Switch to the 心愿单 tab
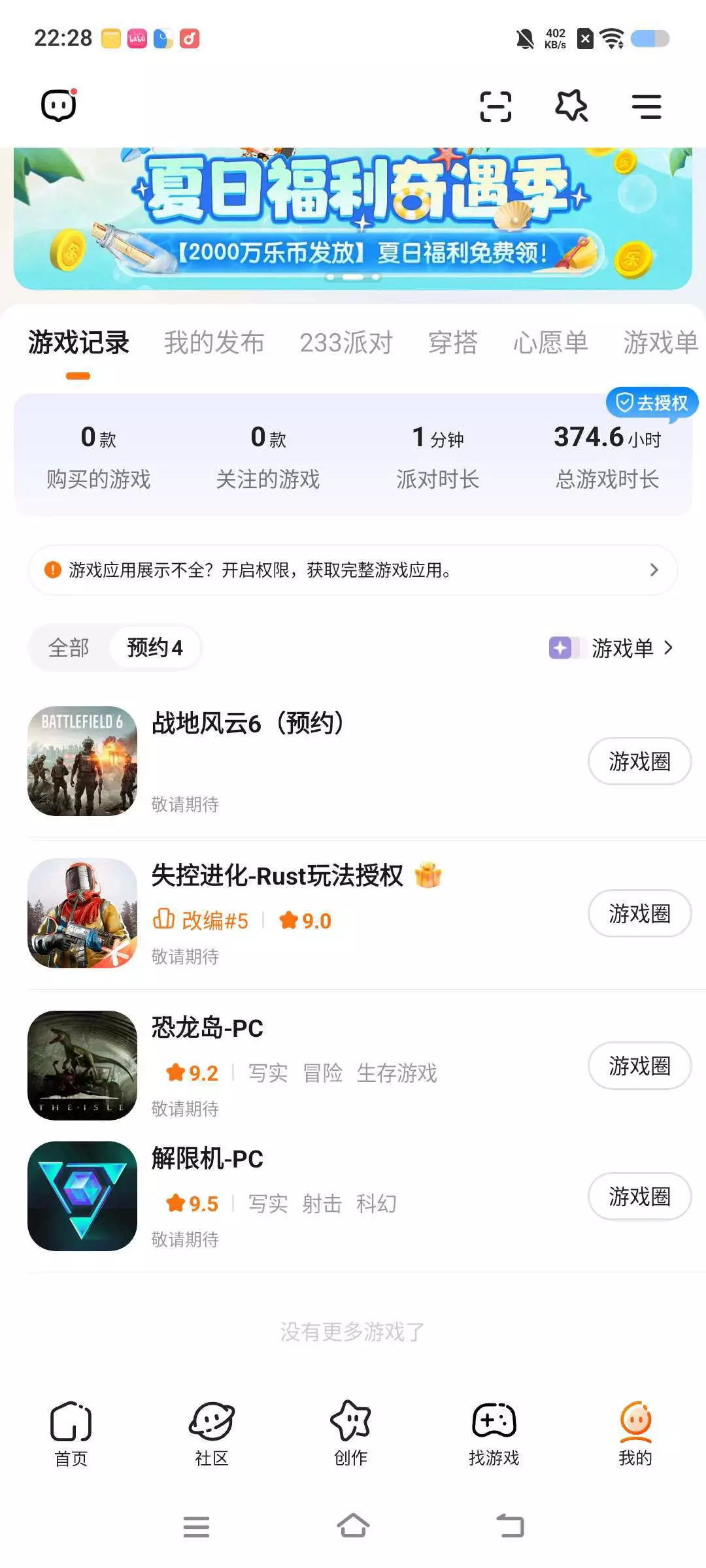Image resolution: width=706 pixels, height=1568 pixels. [x=550, y=343]
